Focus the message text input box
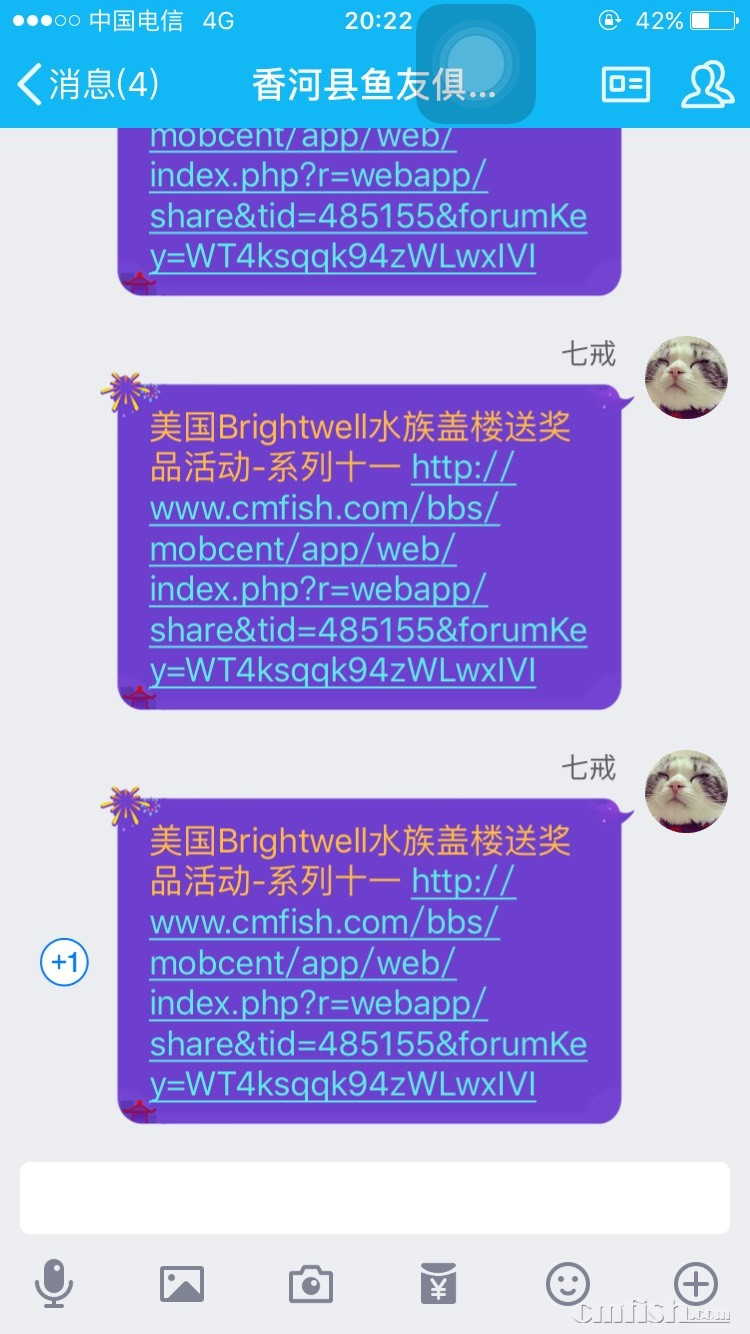750x1334 pixels. point(375,1197)
